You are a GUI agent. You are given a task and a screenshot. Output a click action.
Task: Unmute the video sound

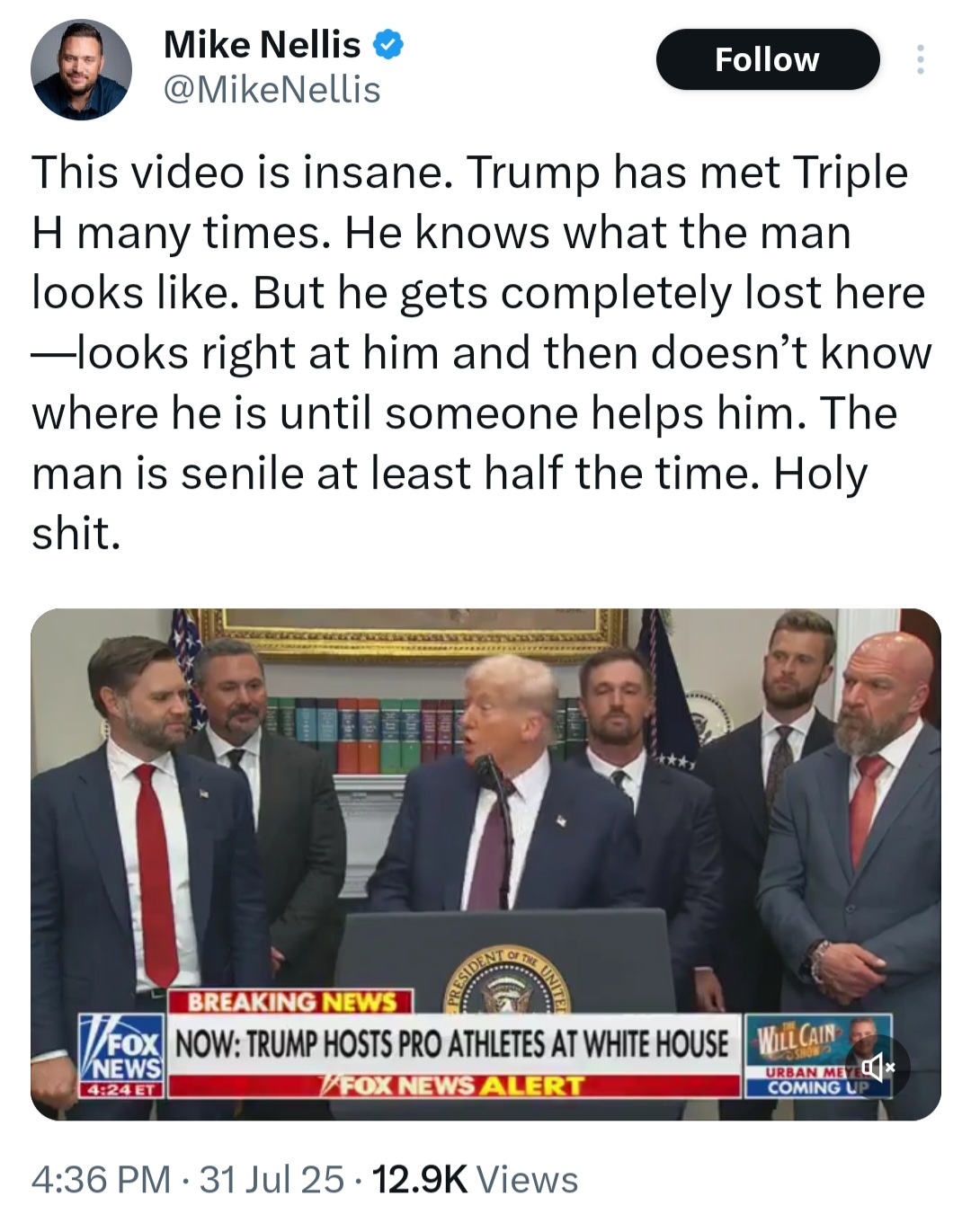(x=877, y=1068)
